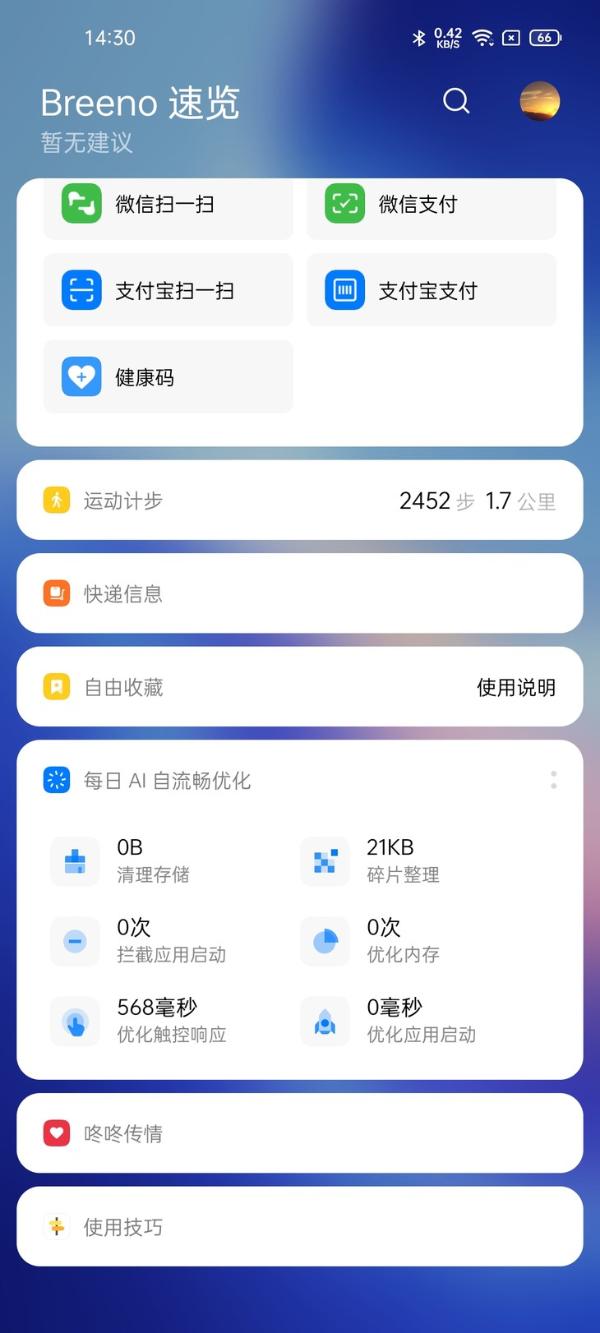Screen dimensions: 600x1333
Task: Open the 咚咚传情 card
Action: [299, 1133]
